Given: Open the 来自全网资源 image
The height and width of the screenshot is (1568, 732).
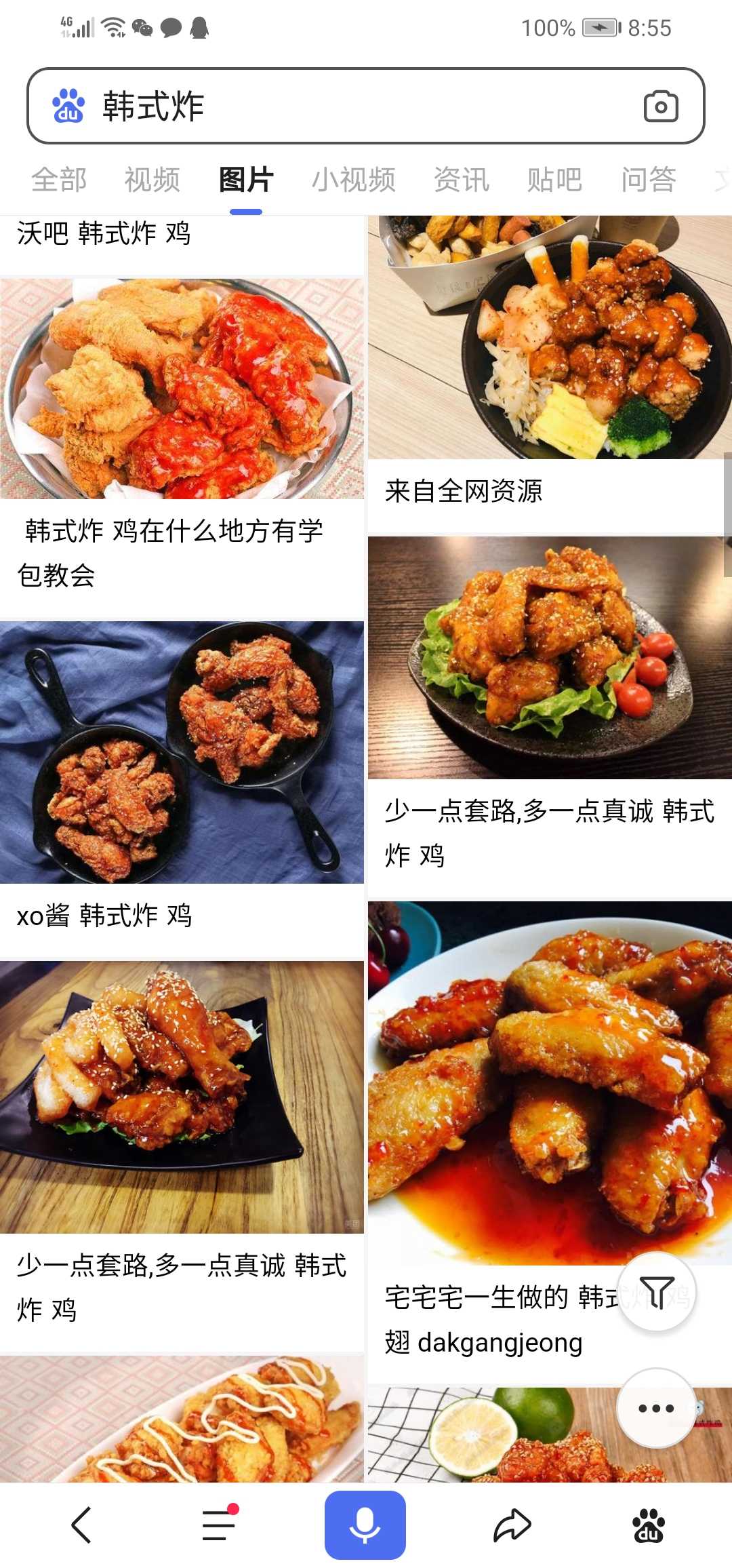Looking at the screenshot, I should (550, 337).
